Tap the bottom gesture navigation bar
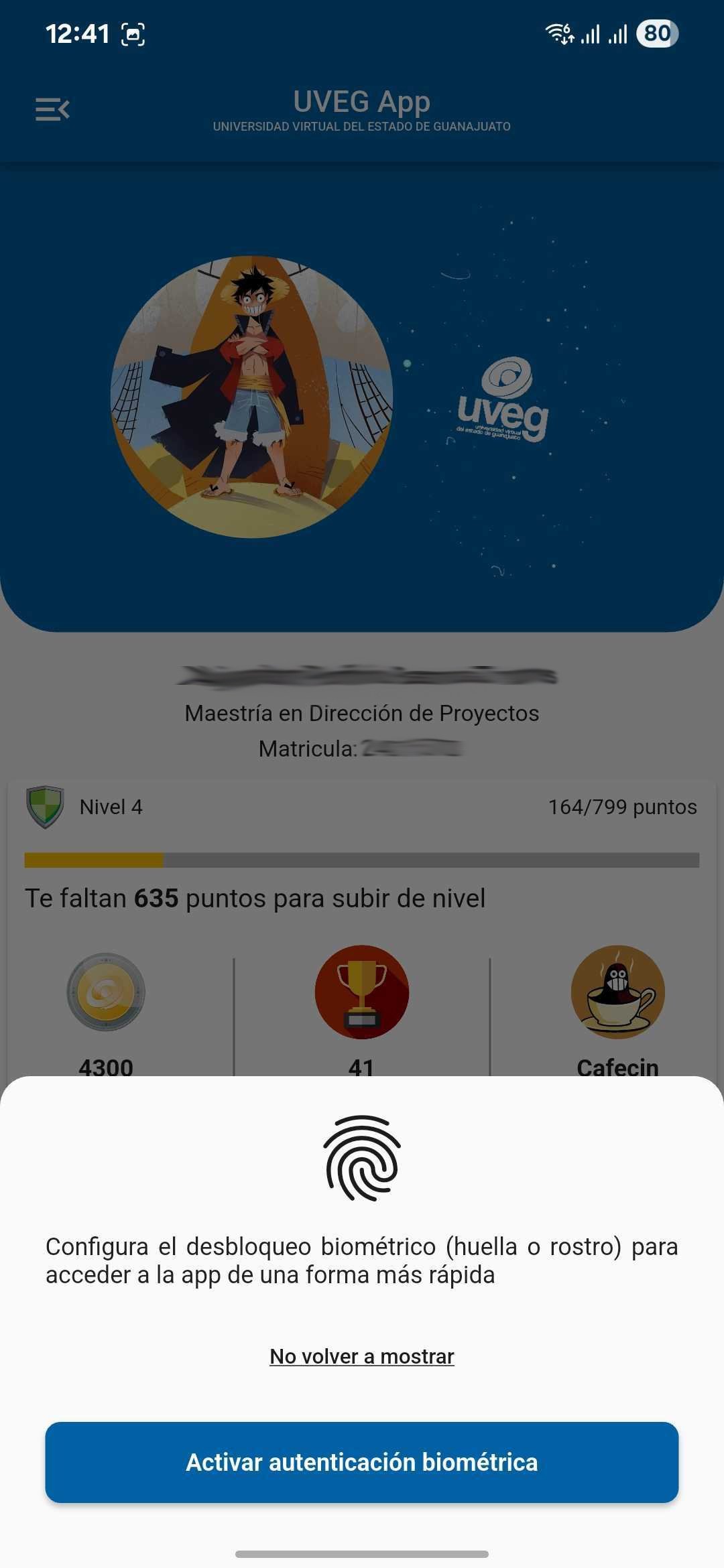 tap(362, 1555)
